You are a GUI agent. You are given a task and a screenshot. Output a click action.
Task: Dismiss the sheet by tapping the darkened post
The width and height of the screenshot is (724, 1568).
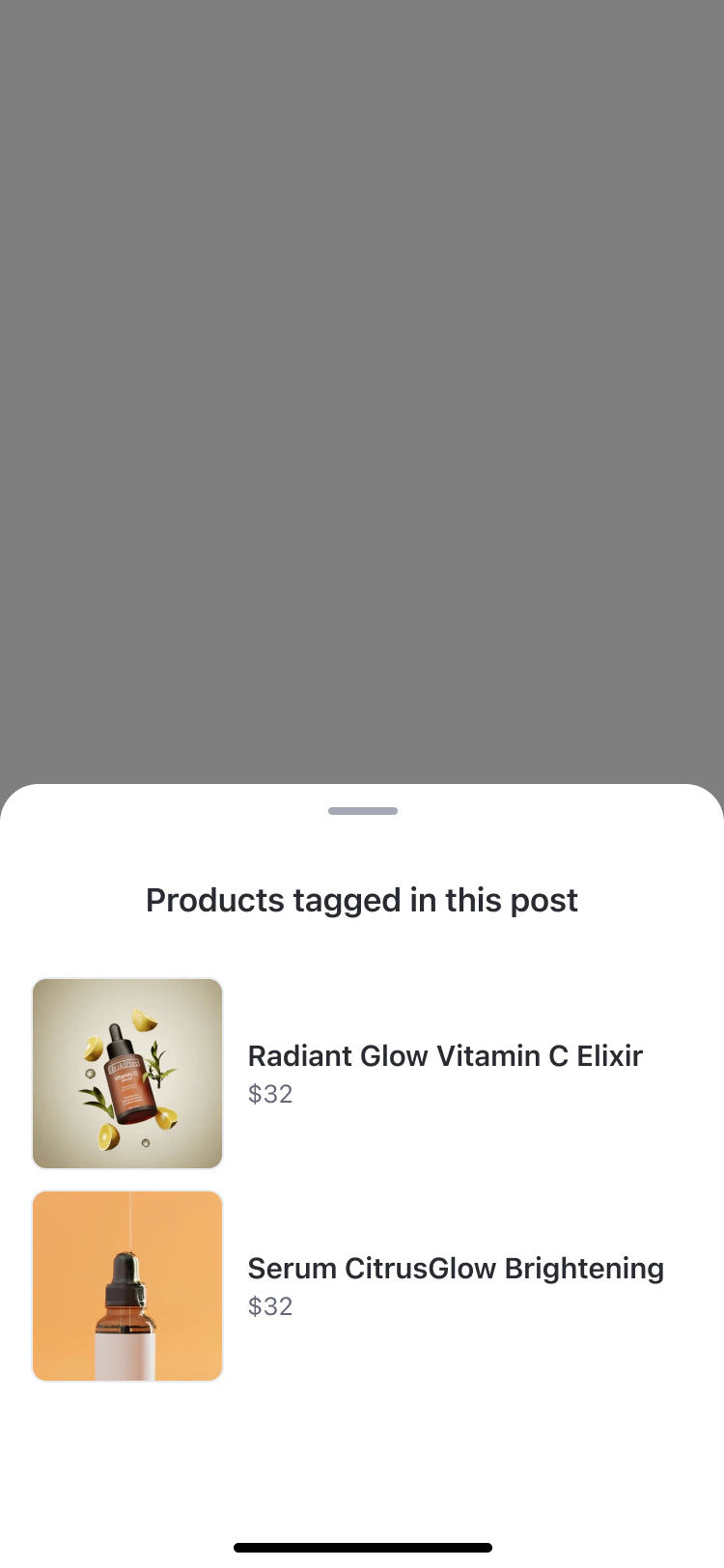(362, 386)
